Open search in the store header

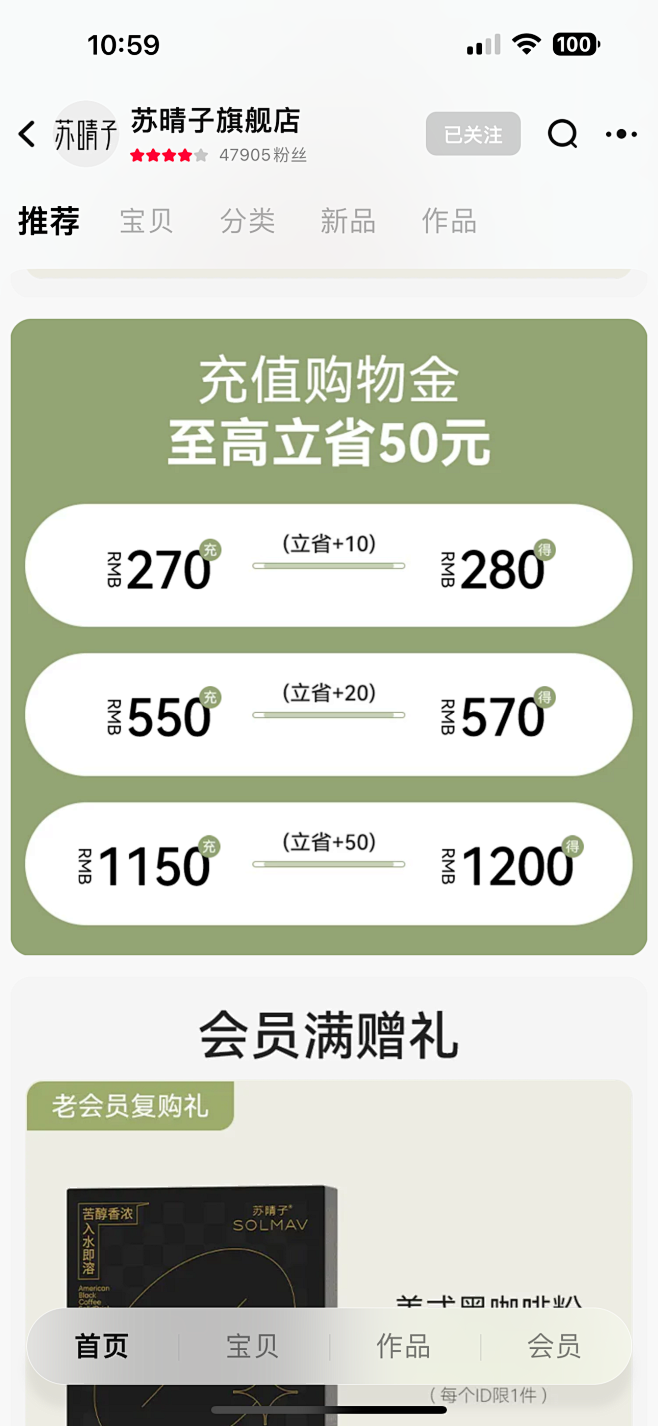point(563,134)
